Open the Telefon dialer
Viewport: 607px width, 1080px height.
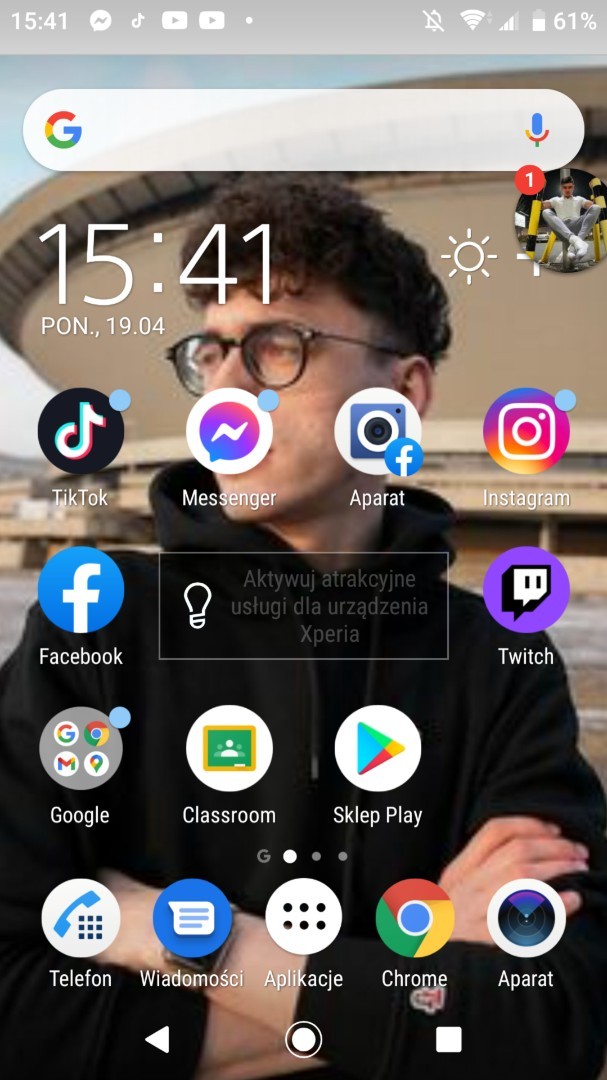(x=81, y=918)
